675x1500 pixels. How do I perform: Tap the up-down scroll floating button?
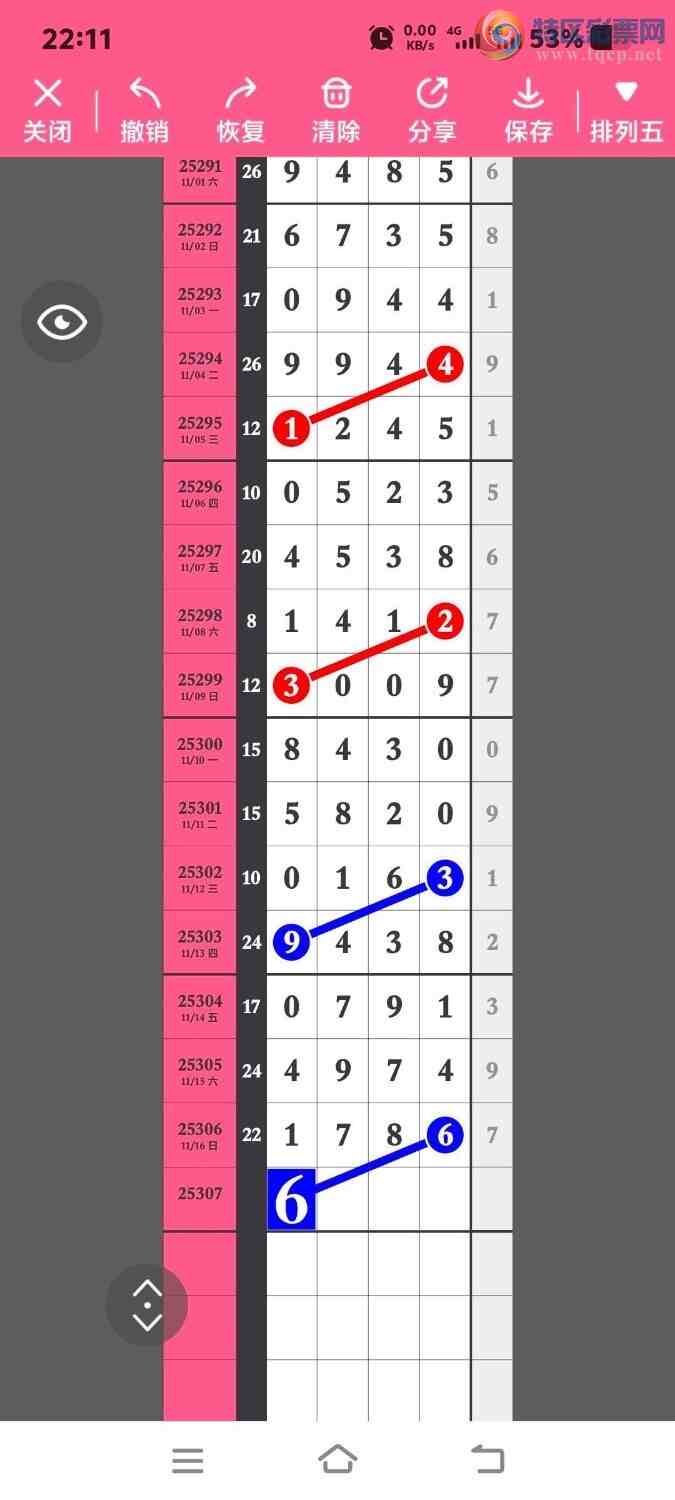[x=147, y=1305]
